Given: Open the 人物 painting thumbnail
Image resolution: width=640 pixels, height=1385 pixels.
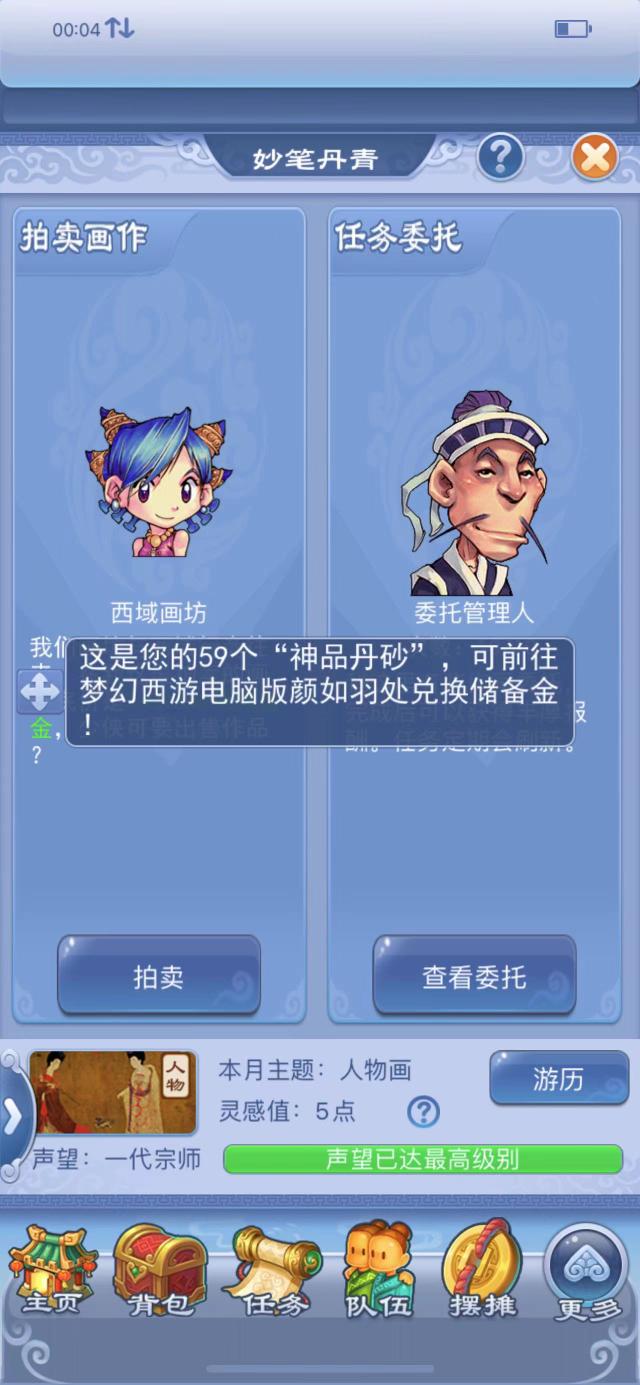Looking at the screenshot, I should (x=110, y=1092).
